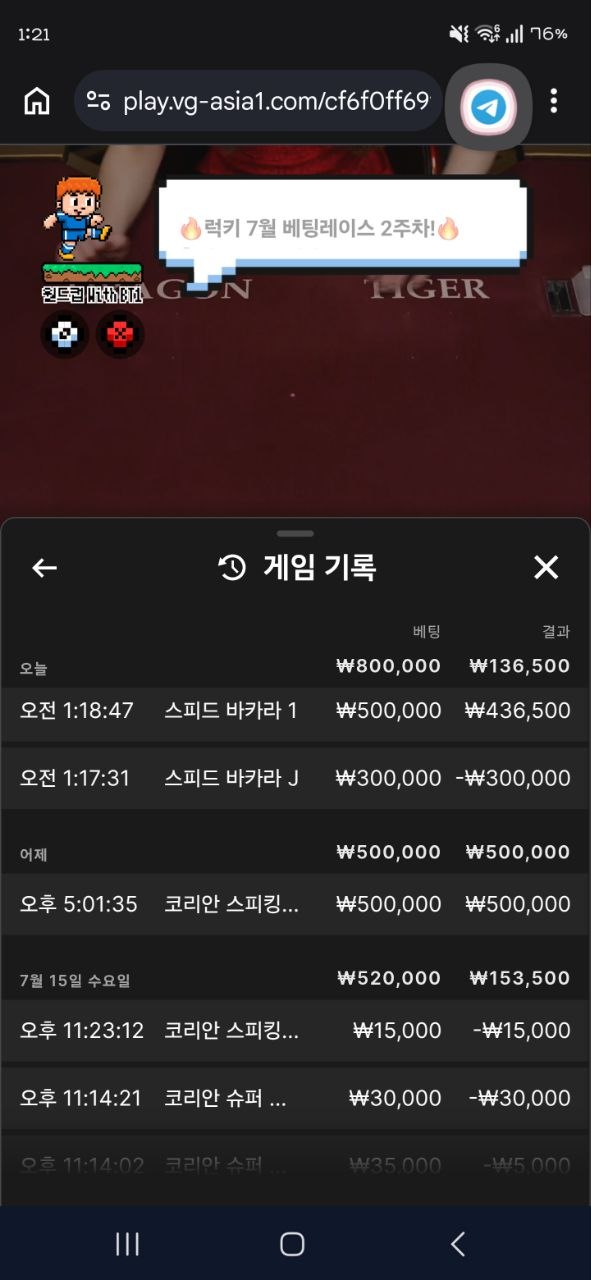The image size is (591, 1280).
Task: Tap the red dice icon
Action: tap(120, 335)
